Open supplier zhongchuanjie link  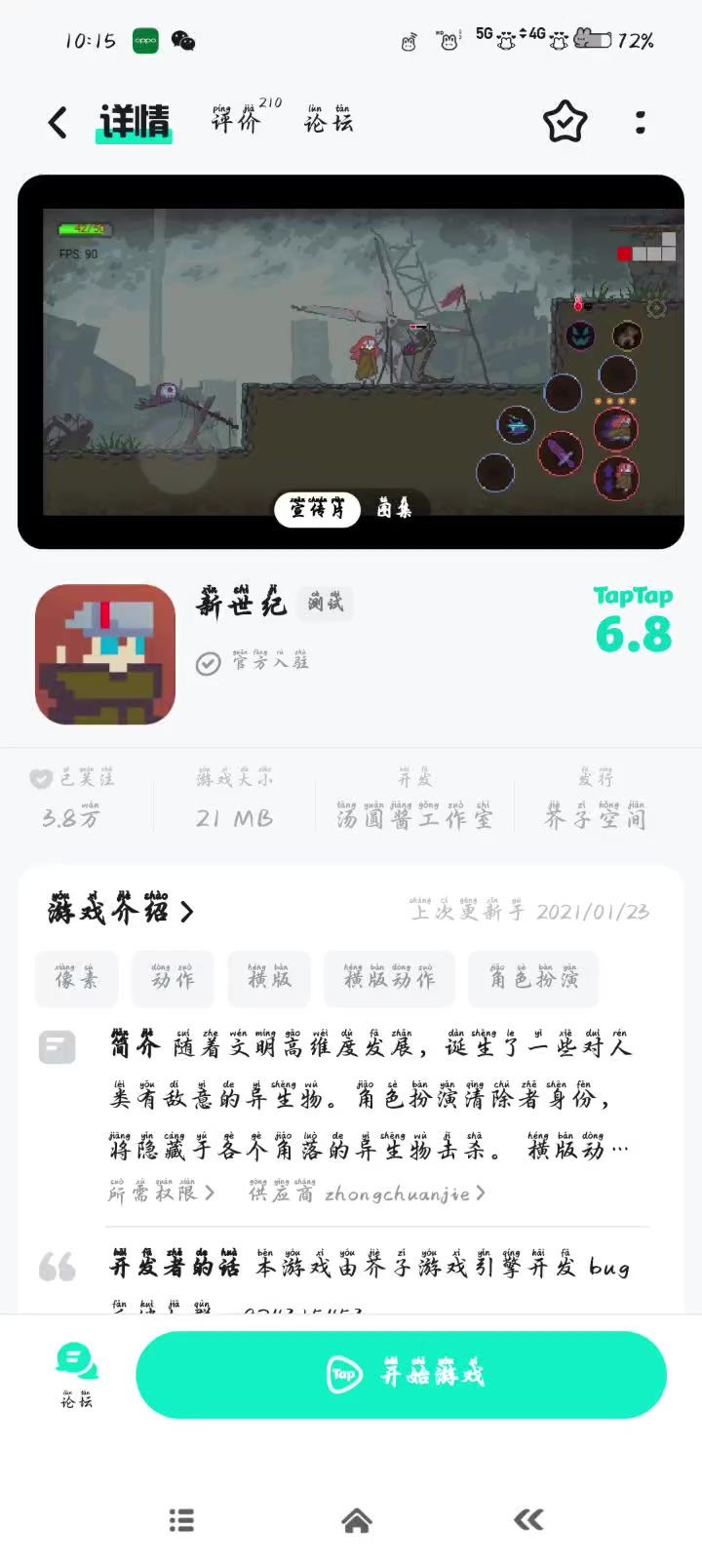[367, 1193]
